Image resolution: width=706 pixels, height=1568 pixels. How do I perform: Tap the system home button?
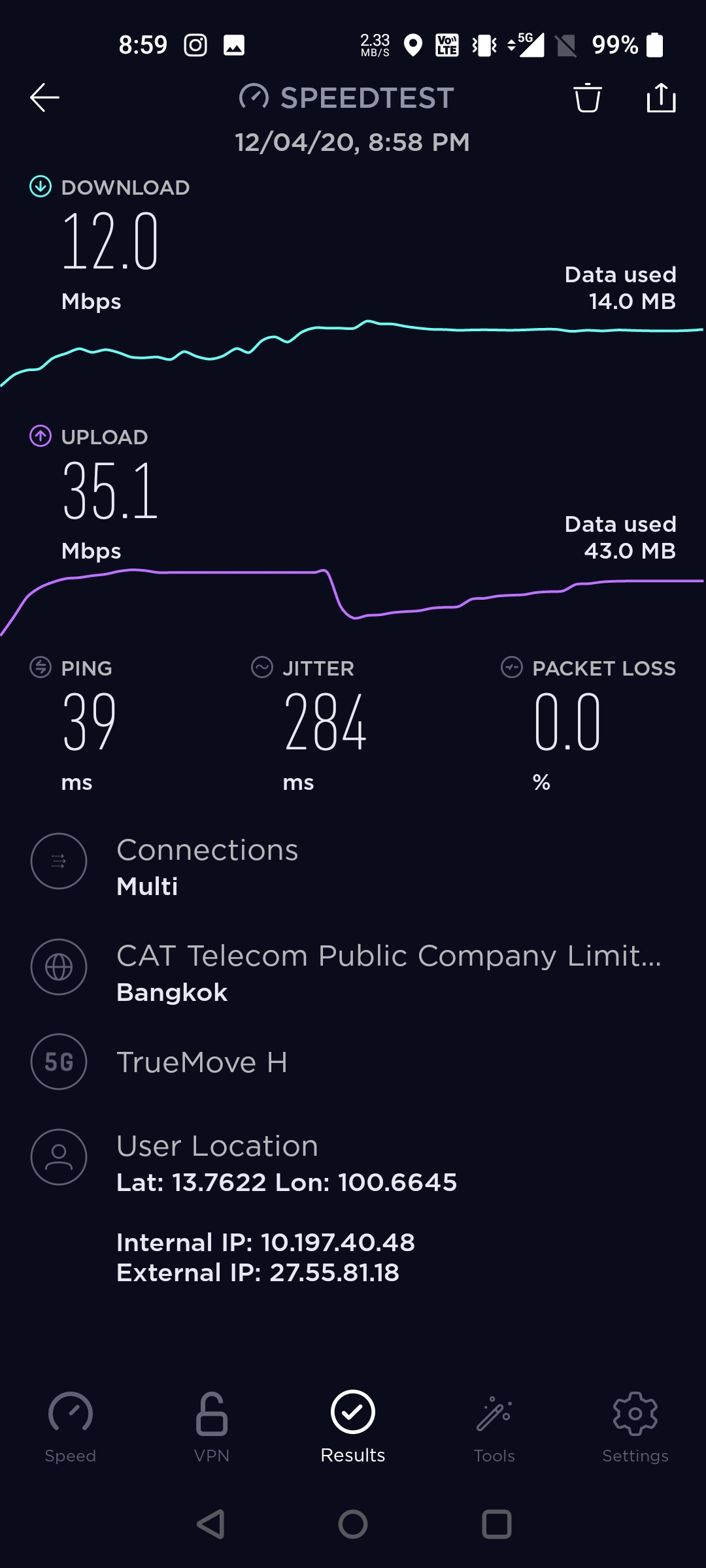click(353, 1524)
